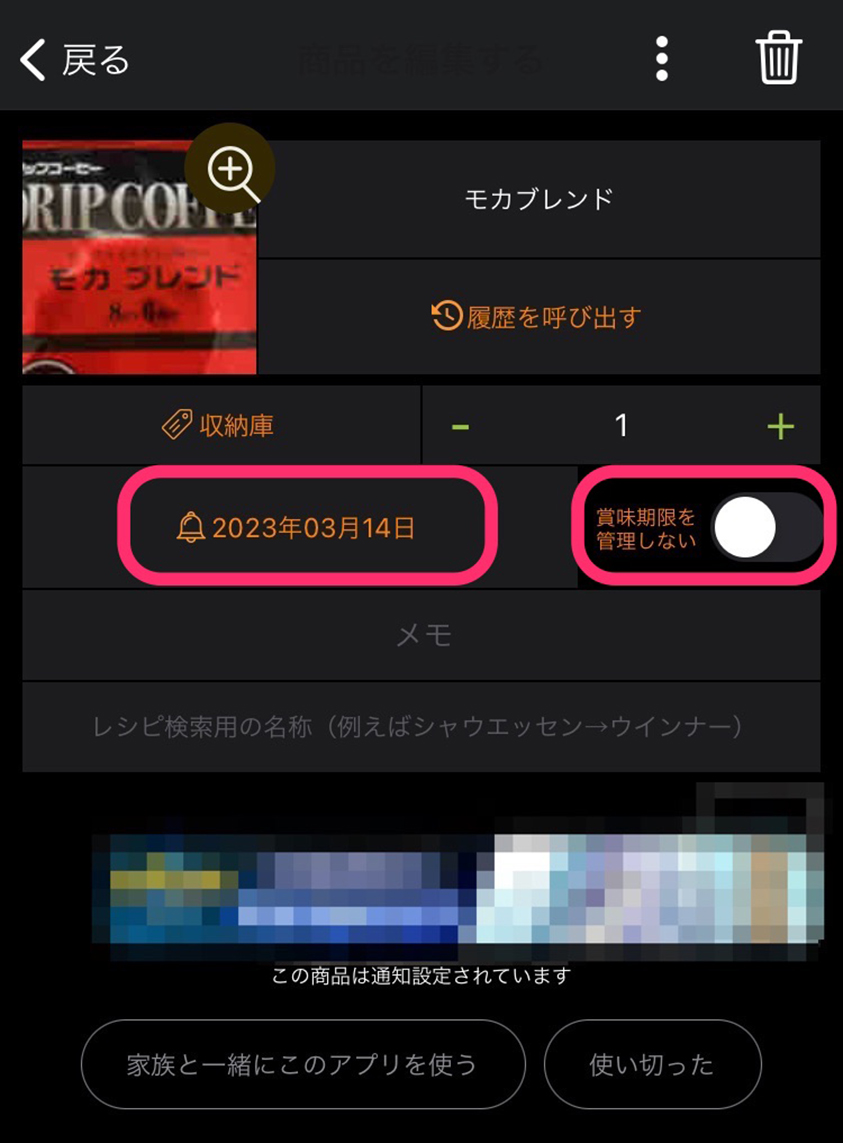Select the 収納庫 storage location

pos(220,426)
